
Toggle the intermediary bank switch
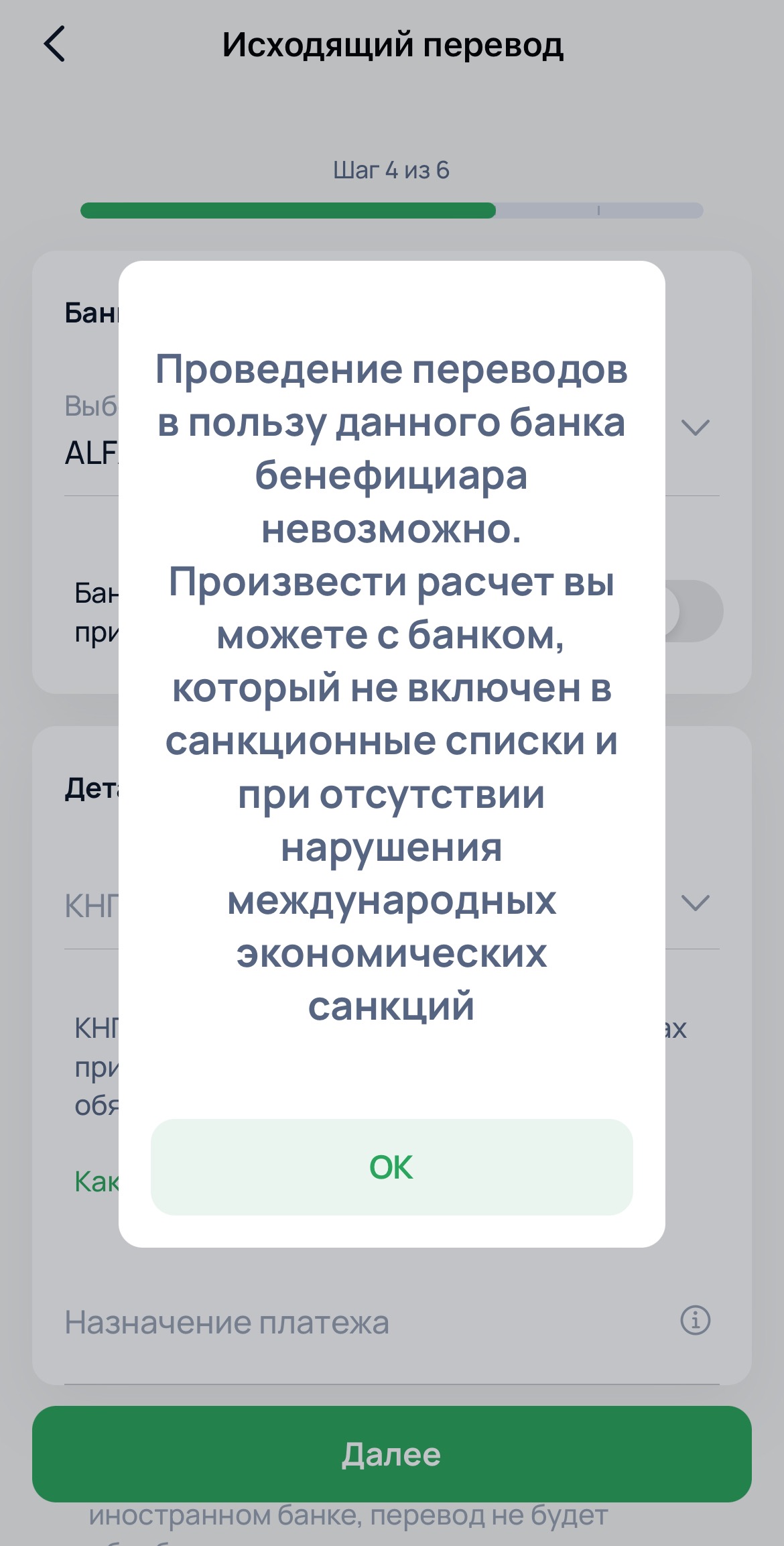[x=692, y=611]
